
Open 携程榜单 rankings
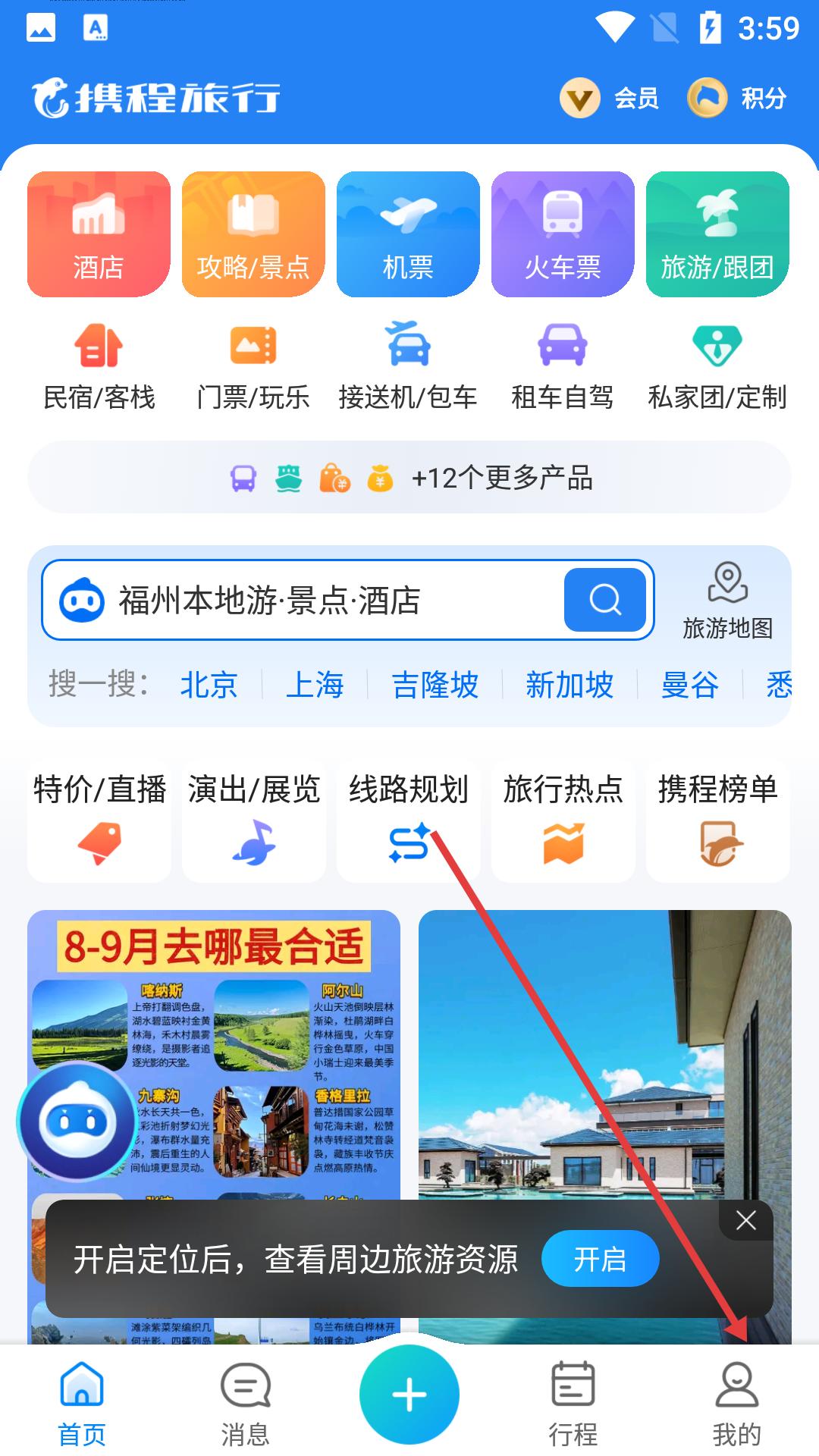[x=717, y=821]
